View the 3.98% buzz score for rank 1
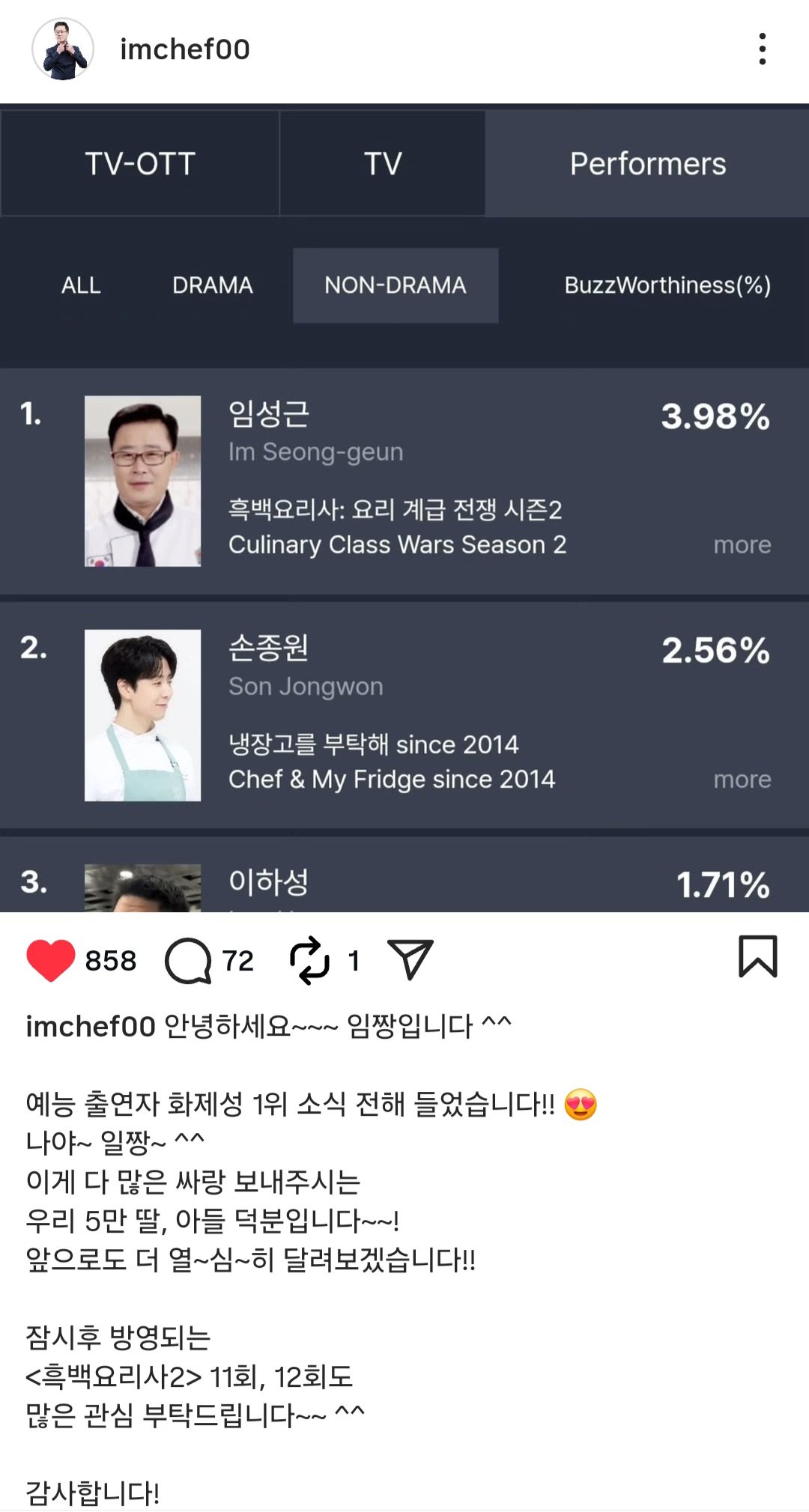This screenshot has height=1512, width=809. coord(714,419)
